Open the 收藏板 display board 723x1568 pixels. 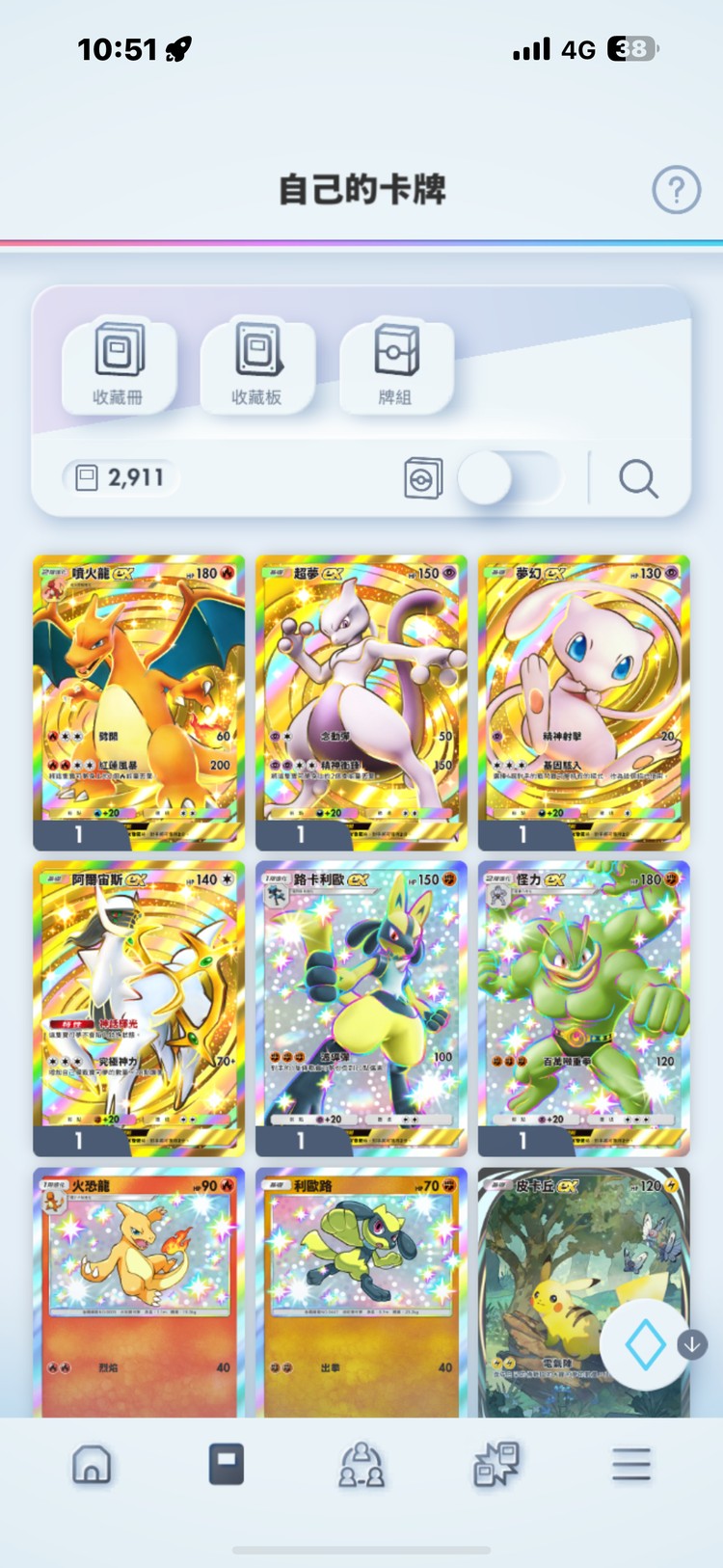(x=257, y=365)
